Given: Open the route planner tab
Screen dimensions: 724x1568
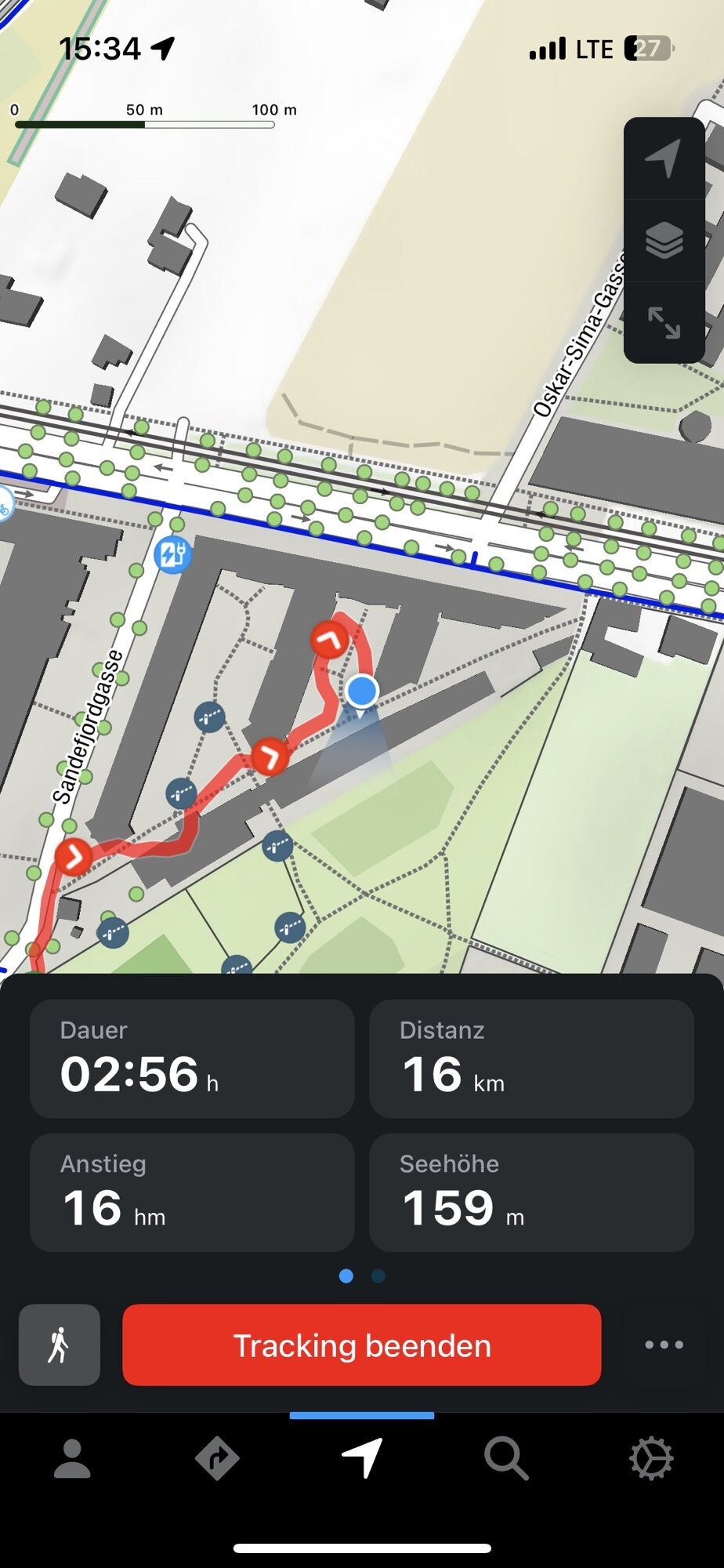Looking at the screenshot, I should [x=217, y=1459].
